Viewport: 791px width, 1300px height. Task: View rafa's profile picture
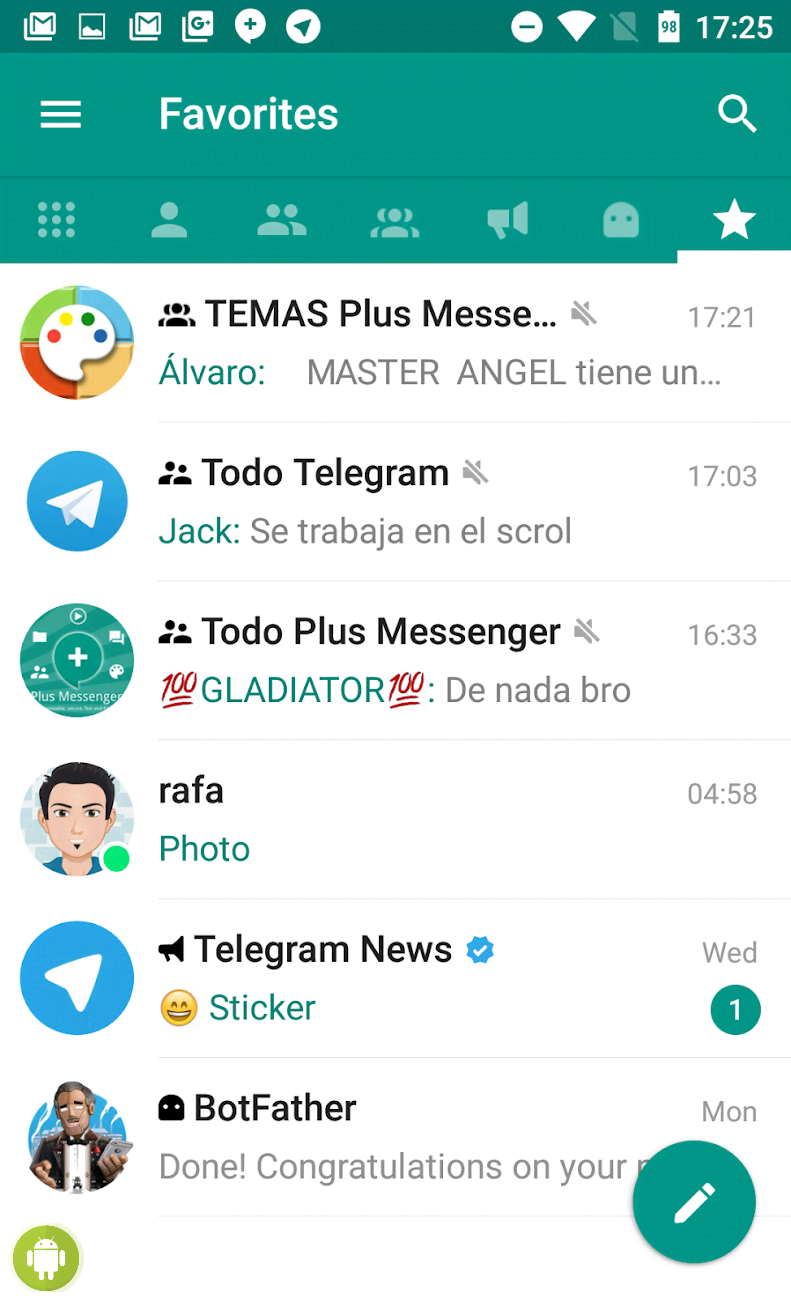click(x=77, y=820)
